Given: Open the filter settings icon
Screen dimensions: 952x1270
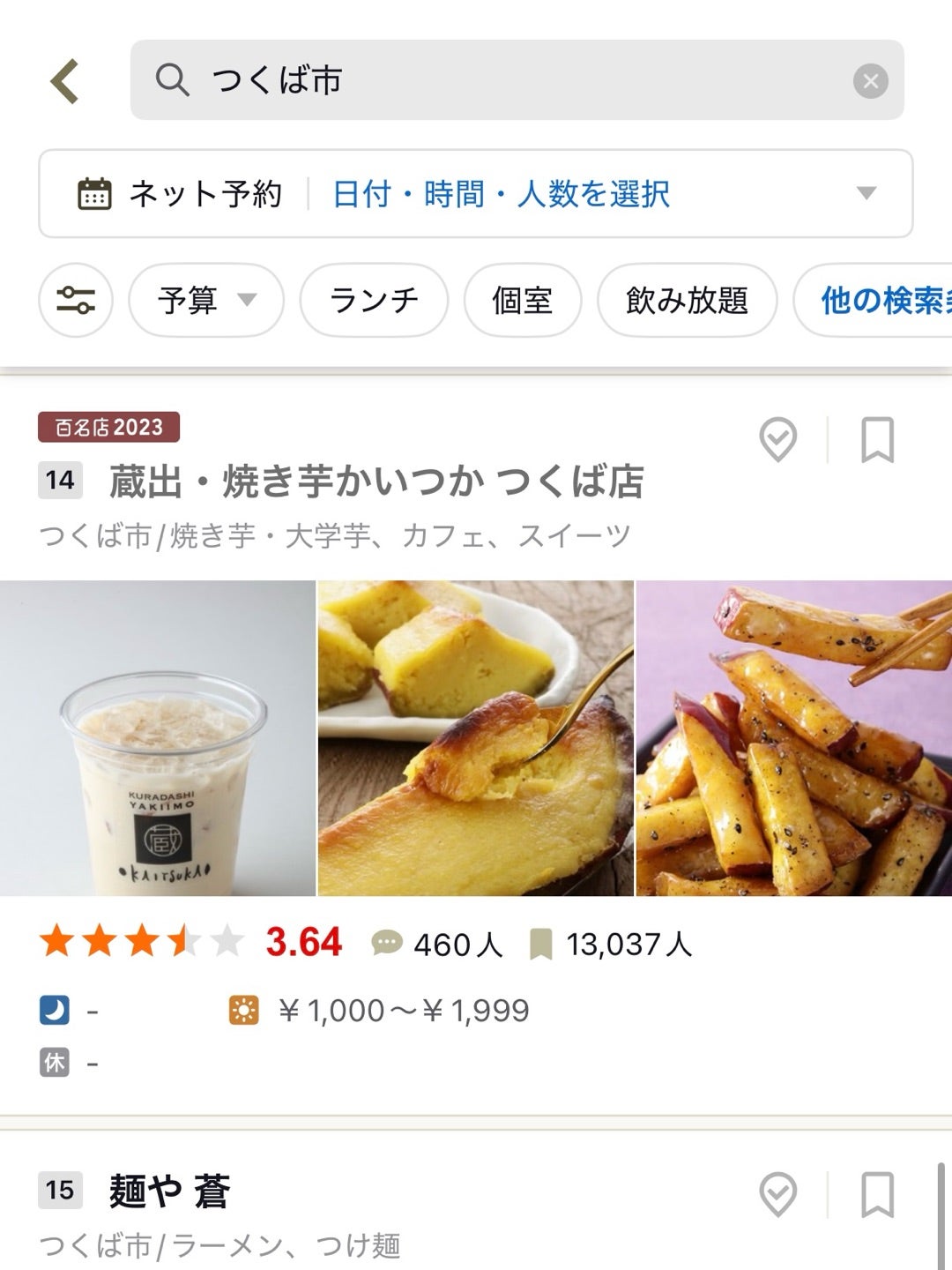Looking at the screenshot, I should click(x=76, y=300).
